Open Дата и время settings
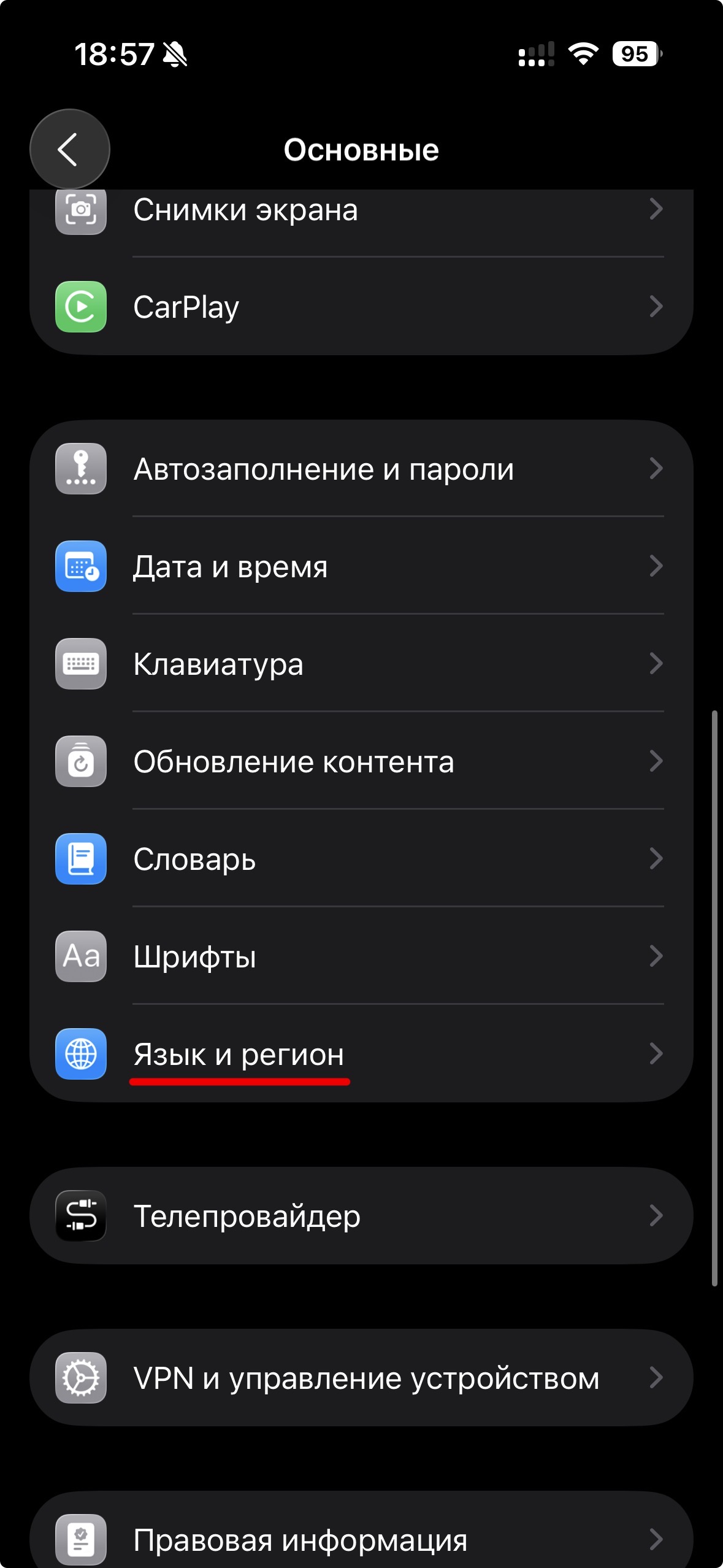Image resolution: width=723 pixels, height=1568 pixels. 361,566
